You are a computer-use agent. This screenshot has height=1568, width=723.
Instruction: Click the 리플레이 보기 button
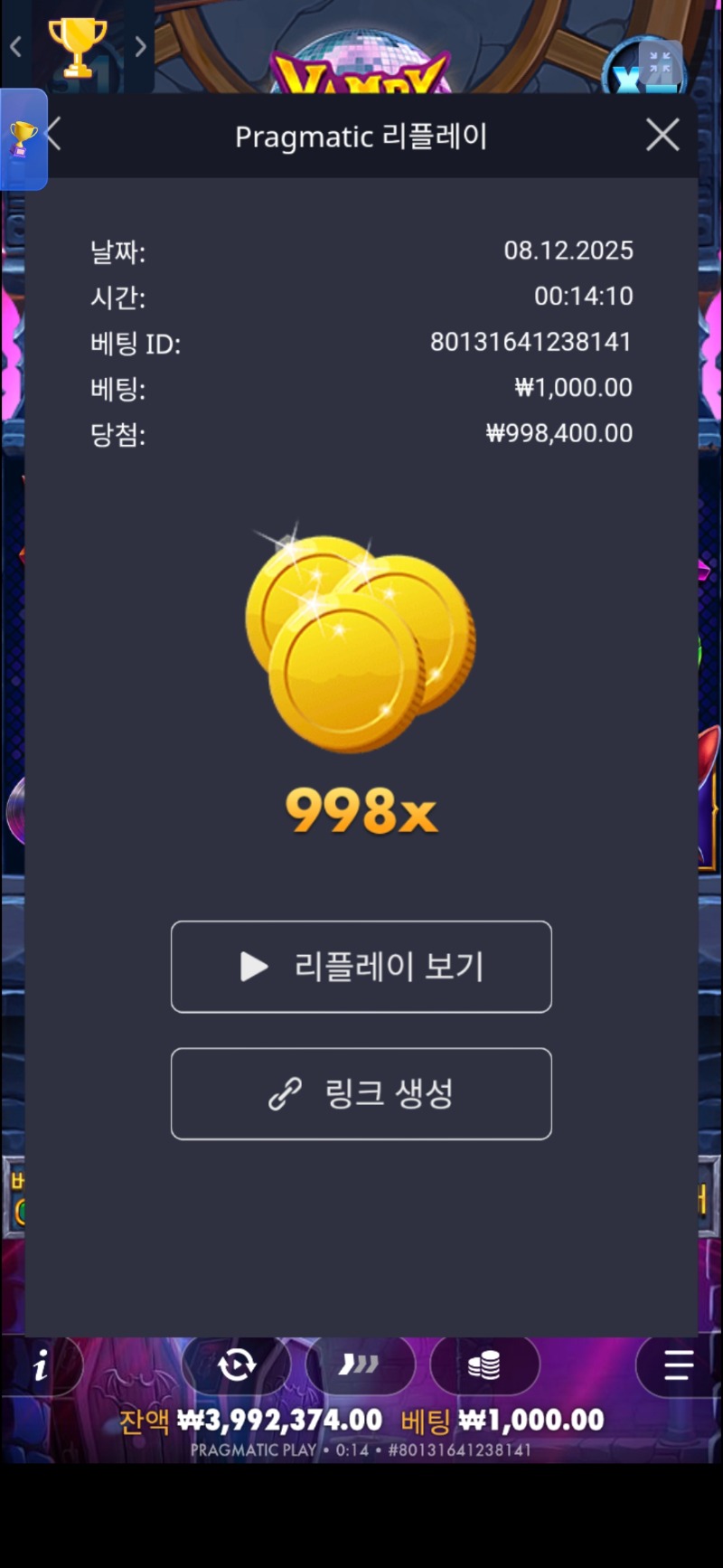(x=361, y=967)
